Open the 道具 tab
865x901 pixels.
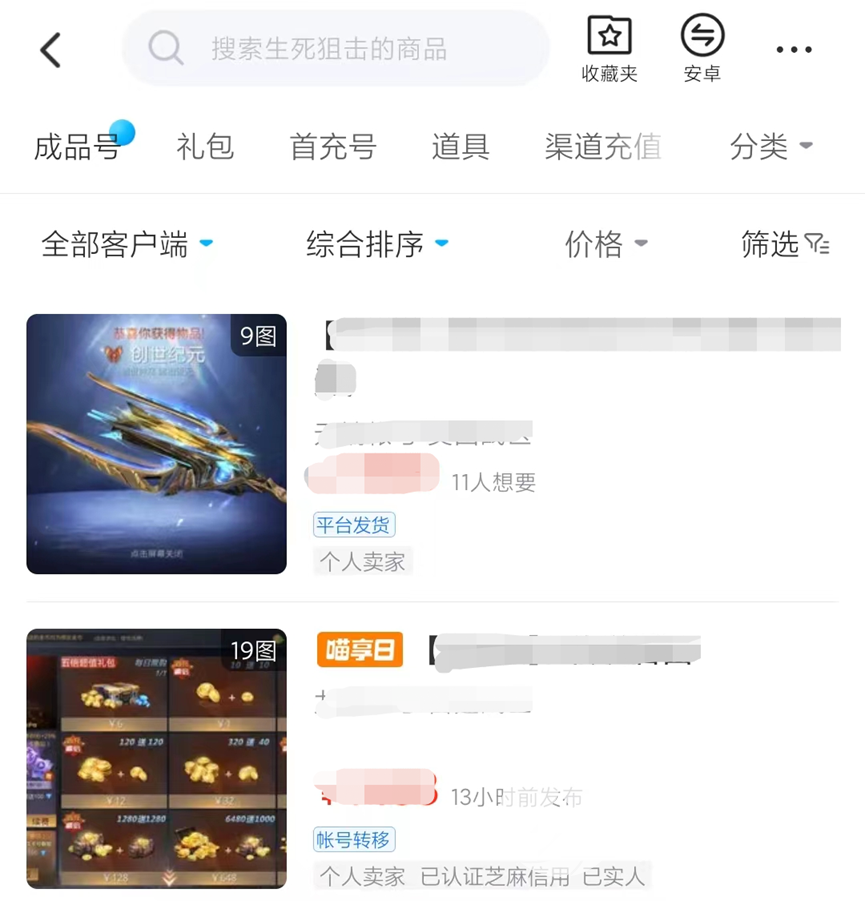point(460,147)
